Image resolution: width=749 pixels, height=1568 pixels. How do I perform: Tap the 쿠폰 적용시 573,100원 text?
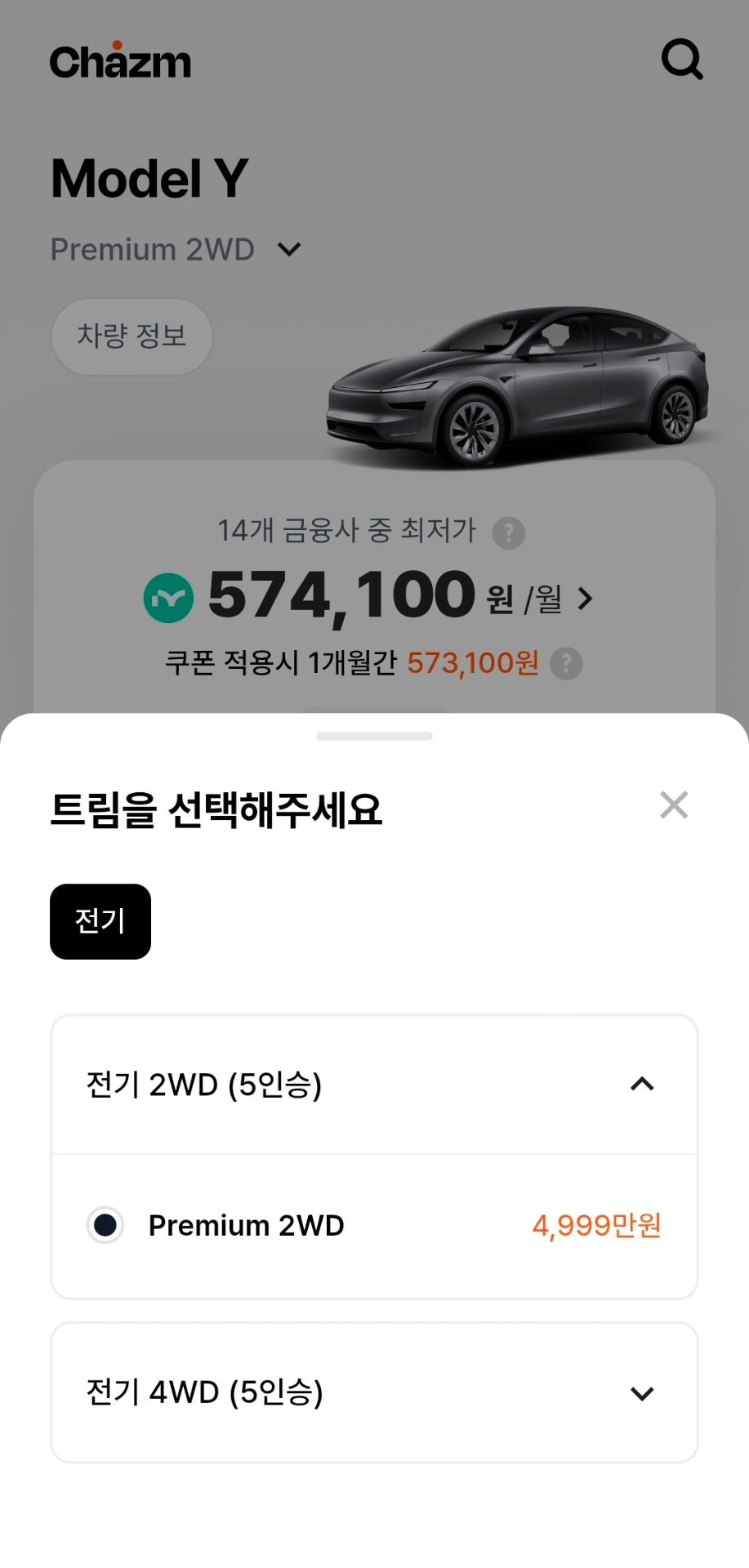[351, 664]
